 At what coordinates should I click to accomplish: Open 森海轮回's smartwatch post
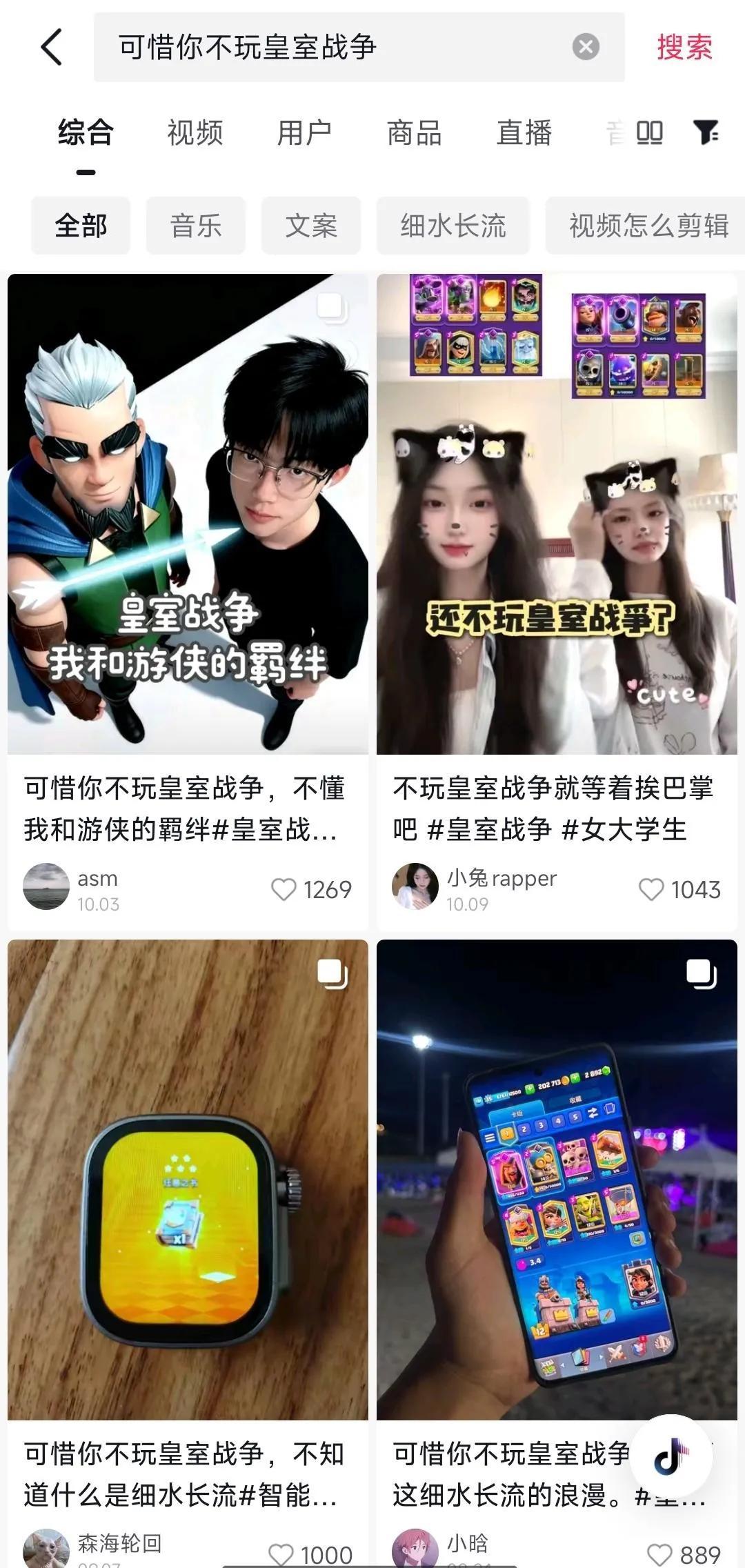click(188, 1180)
